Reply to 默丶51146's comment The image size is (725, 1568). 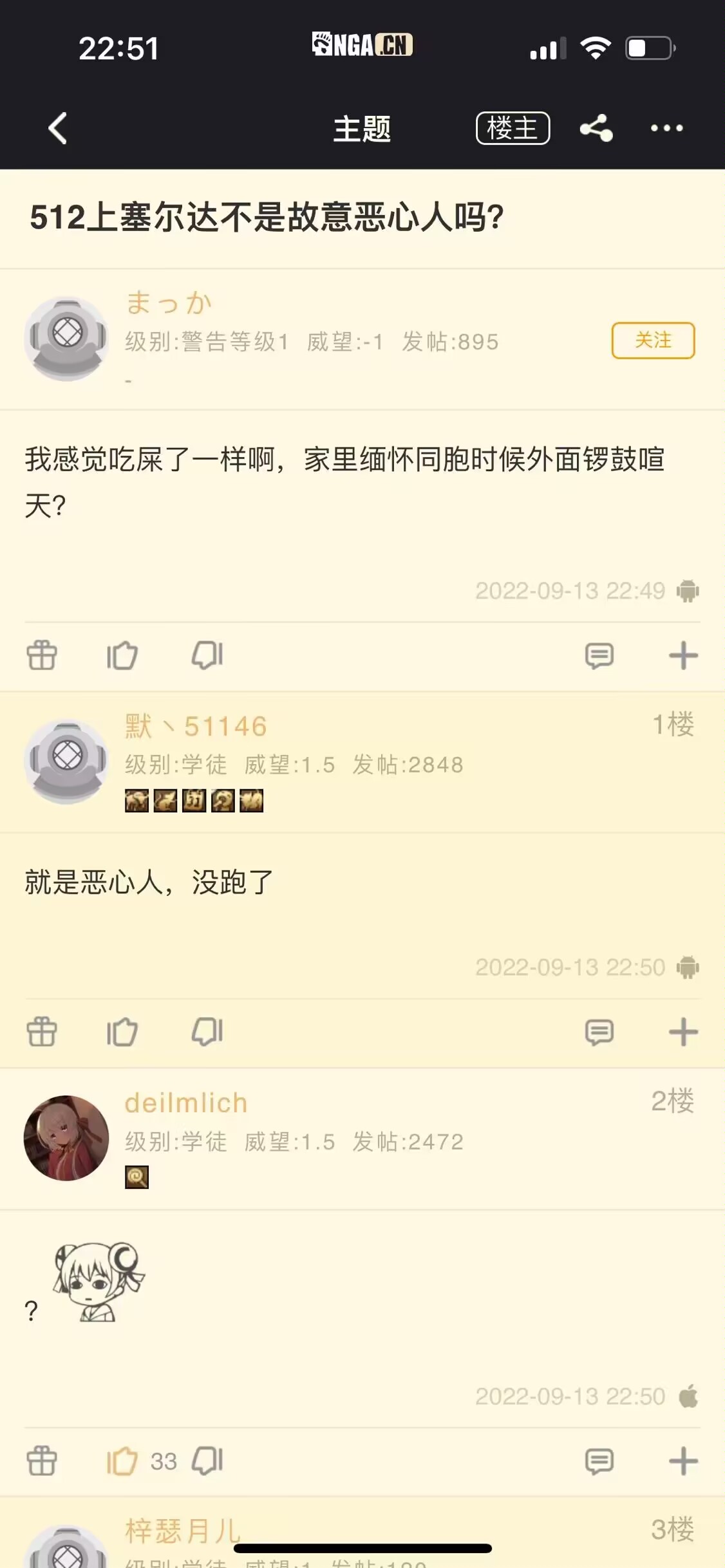599,1032
